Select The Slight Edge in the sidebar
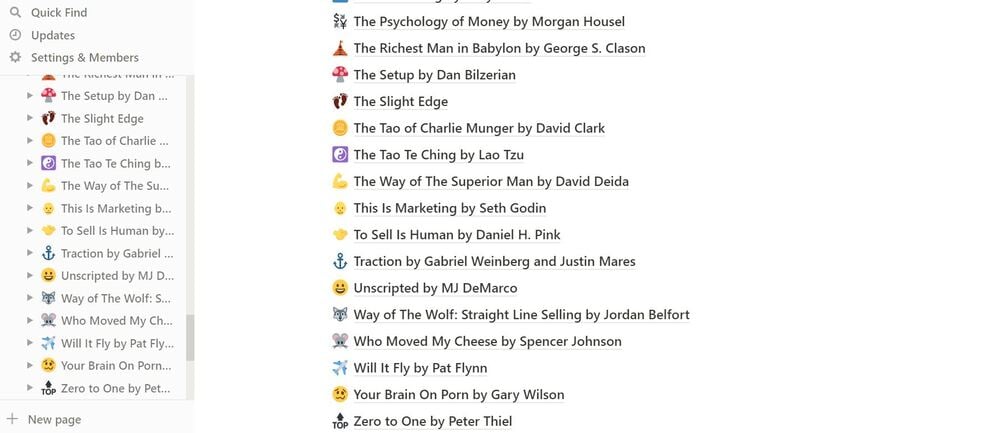This screenshot has width=1005, height=433. point(101,118)
